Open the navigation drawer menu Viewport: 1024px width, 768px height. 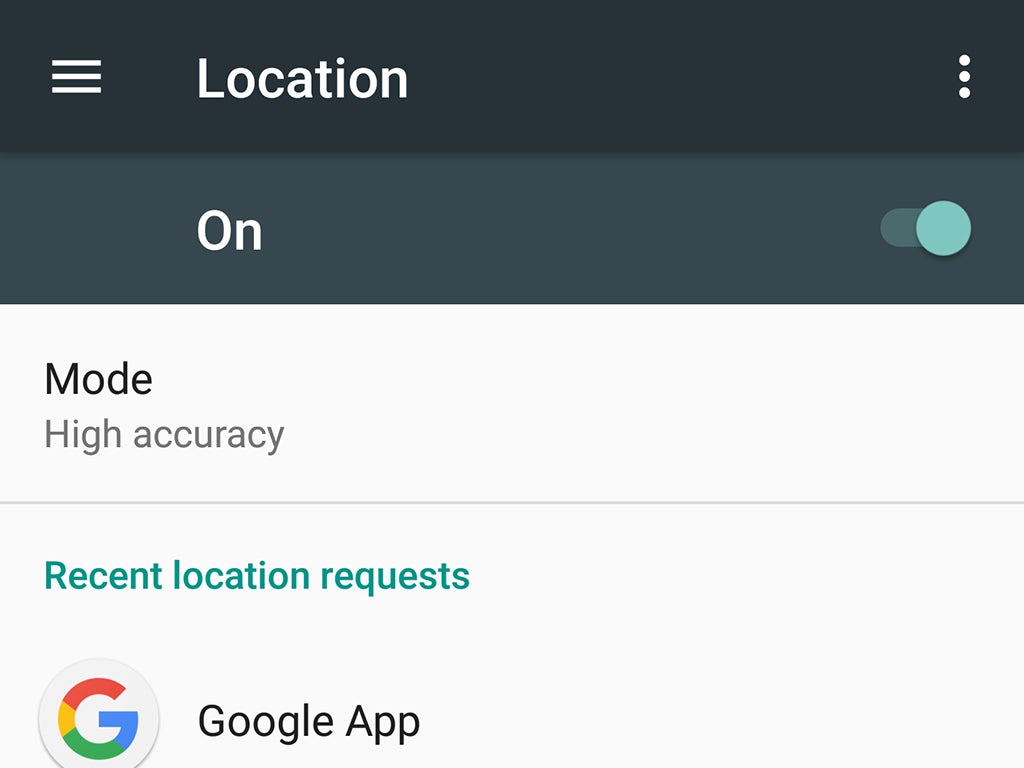[77, 77]
